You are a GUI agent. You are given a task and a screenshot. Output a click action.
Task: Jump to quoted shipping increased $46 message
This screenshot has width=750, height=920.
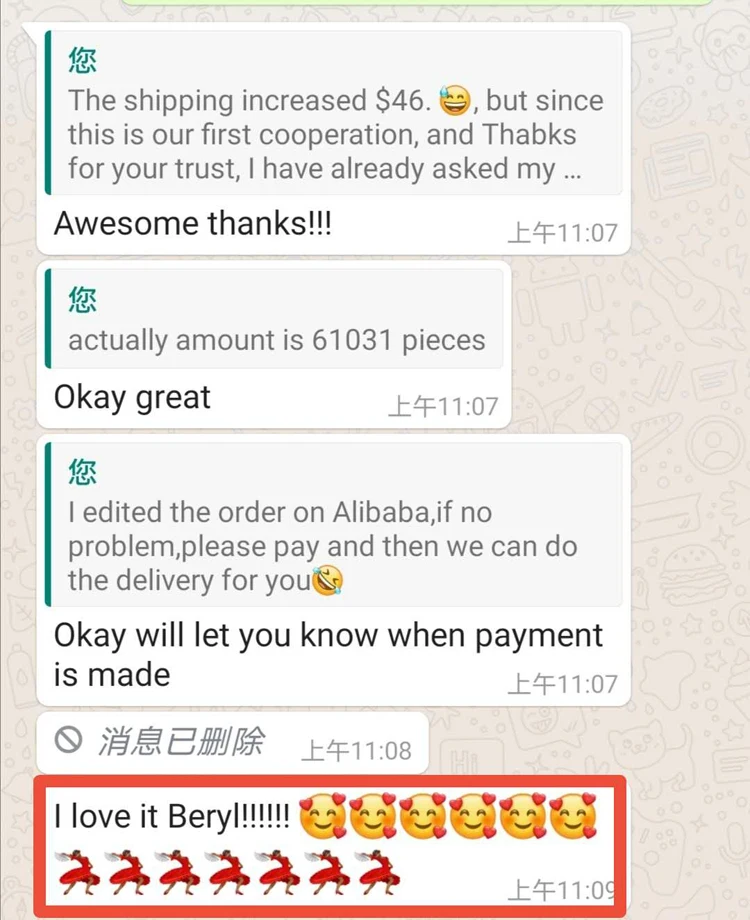coord(333,113)
